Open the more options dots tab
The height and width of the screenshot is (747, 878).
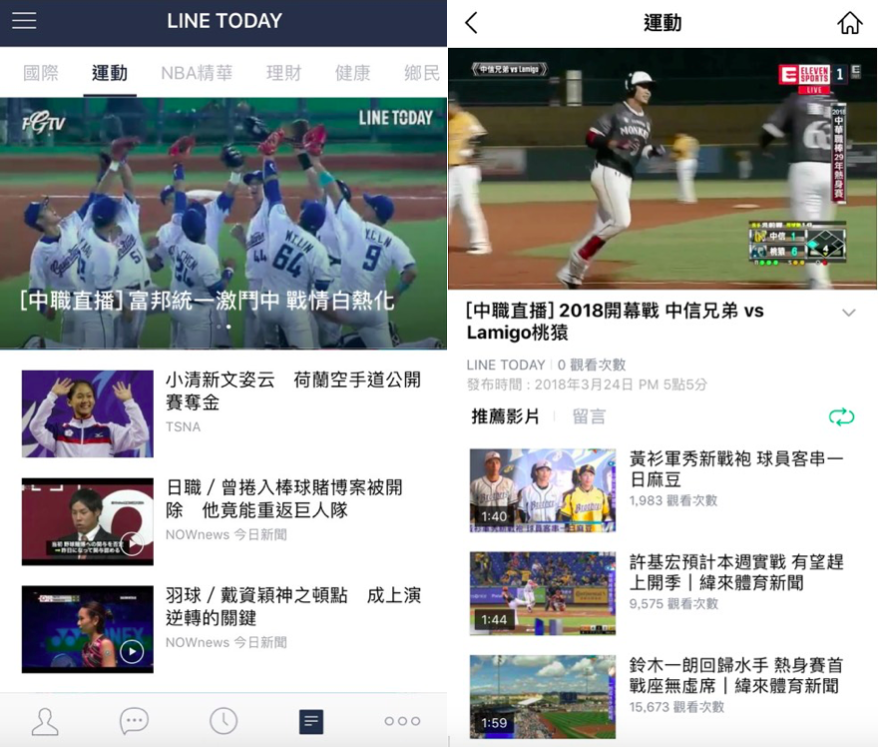click(402, 721)
